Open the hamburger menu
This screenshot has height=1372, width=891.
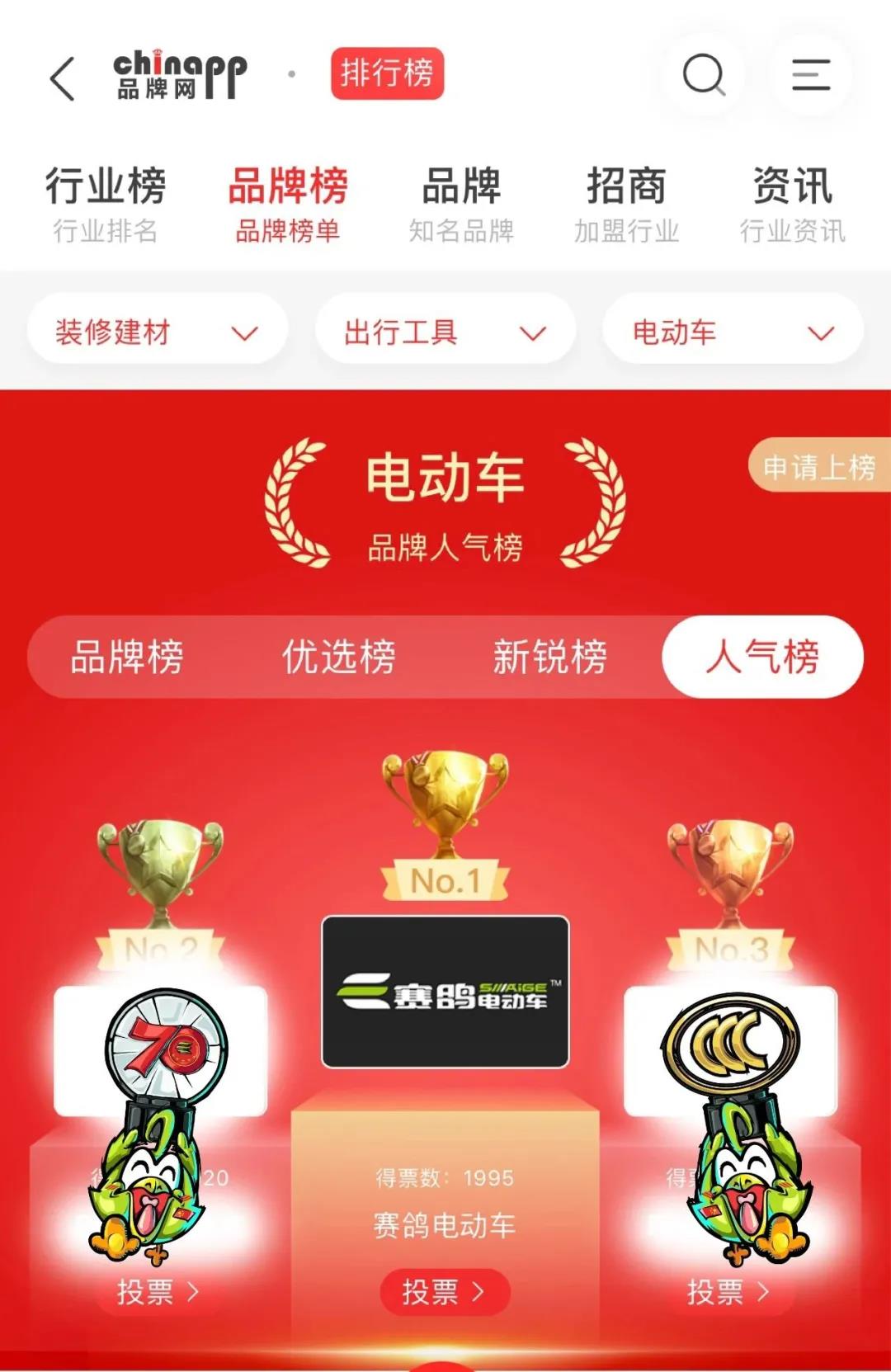coord(810,75)
